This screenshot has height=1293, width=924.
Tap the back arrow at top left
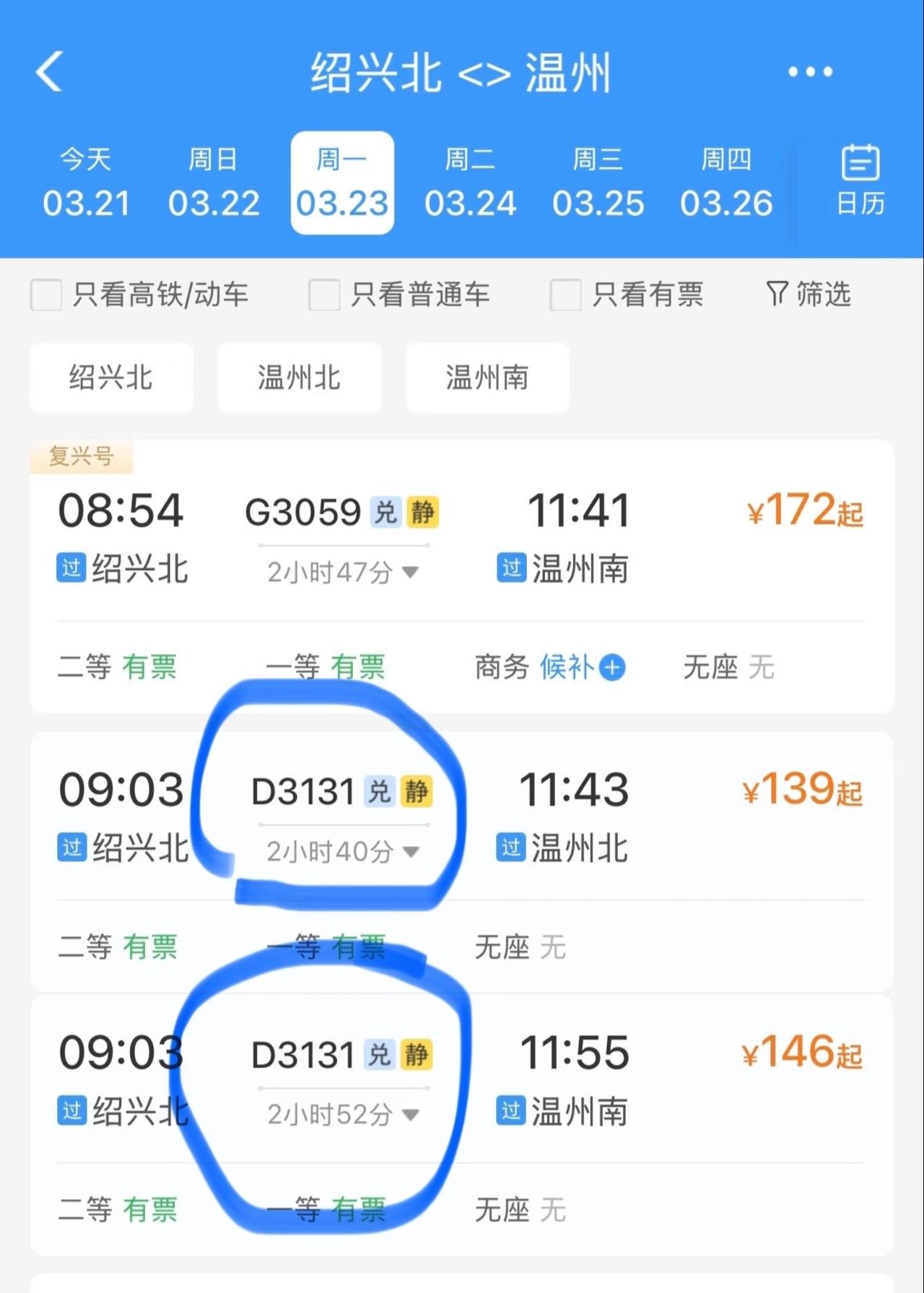(x=48, y=72)
